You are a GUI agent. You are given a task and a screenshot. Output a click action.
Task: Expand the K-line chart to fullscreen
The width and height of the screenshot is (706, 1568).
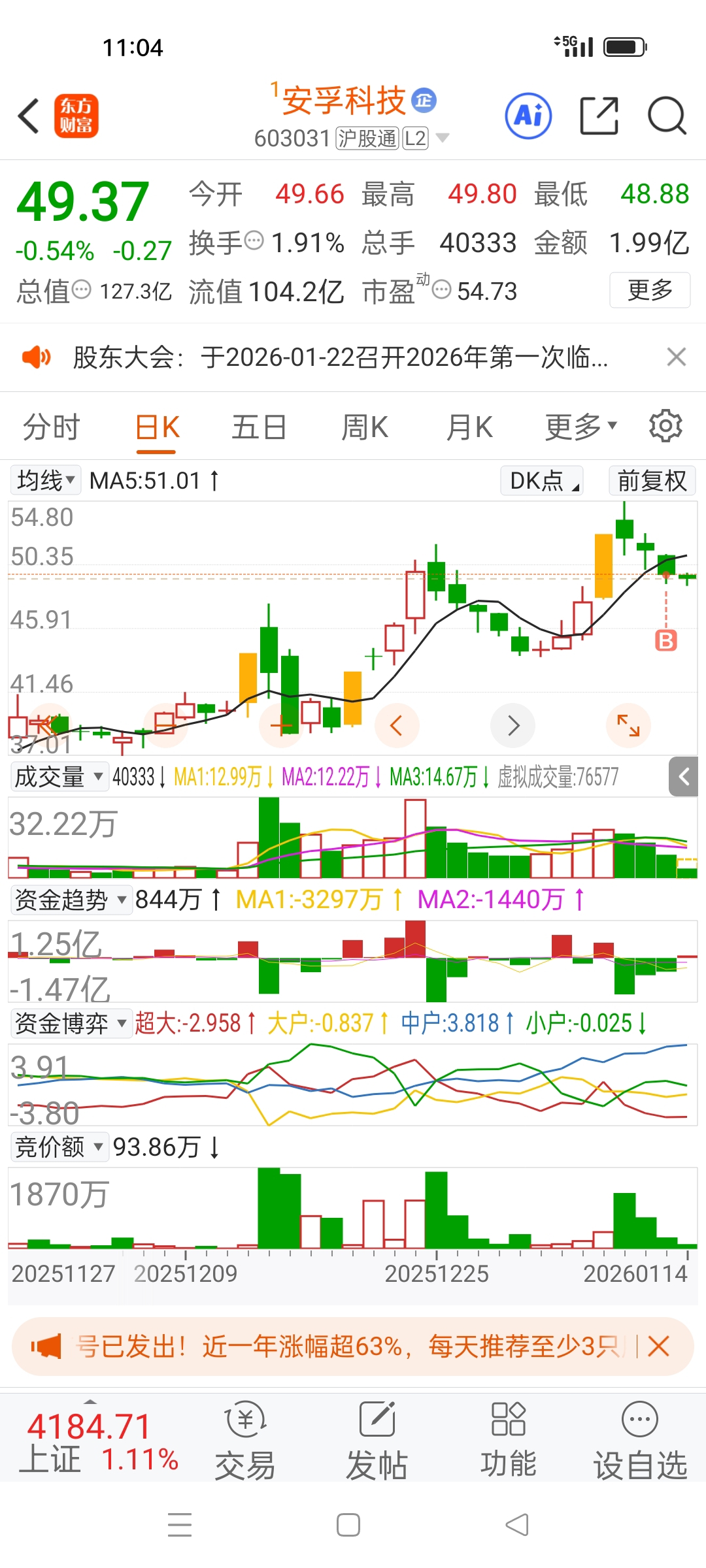[x=628, y=725]
